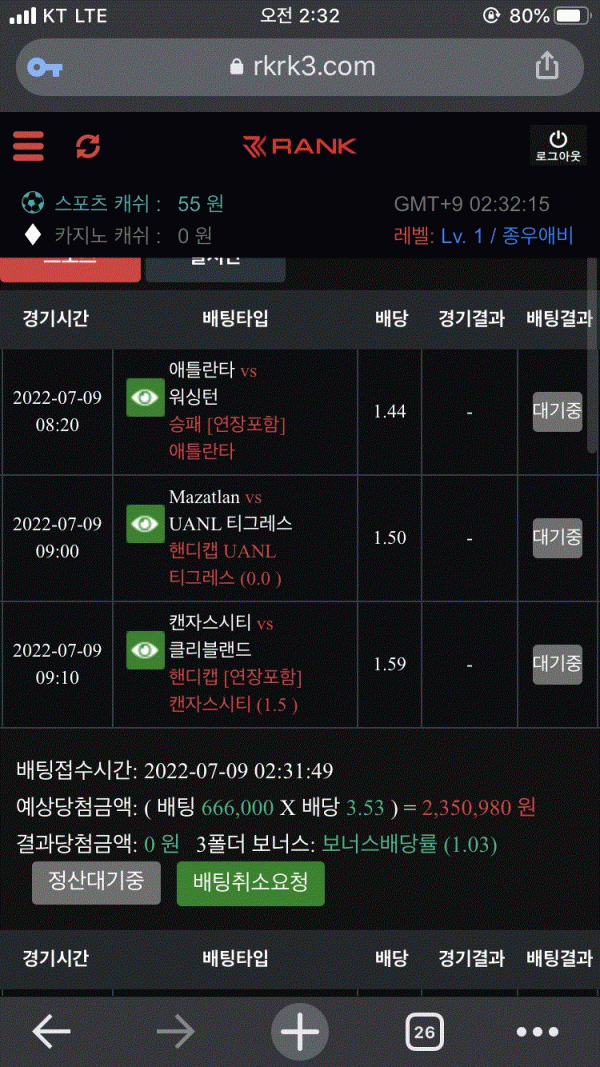
Task: Open the browser overflow menu
Action: 537,1031
